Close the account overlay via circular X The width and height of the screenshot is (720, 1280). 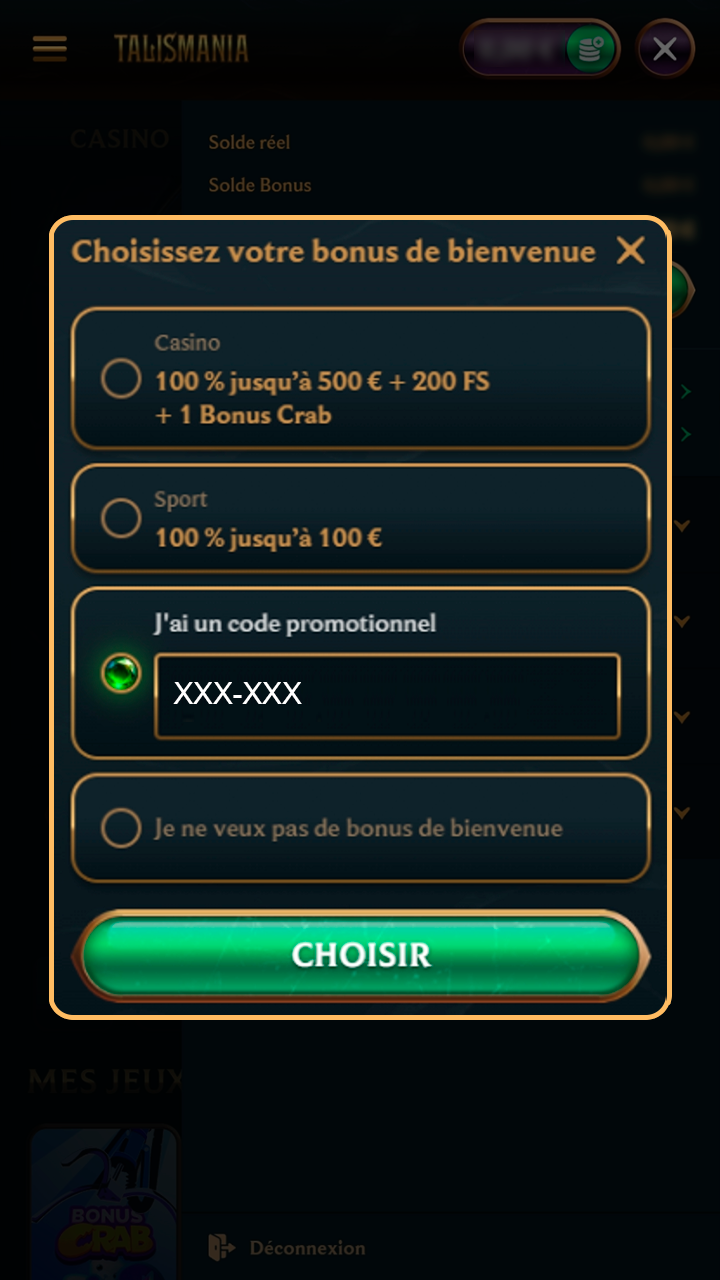tap(665, 48)
